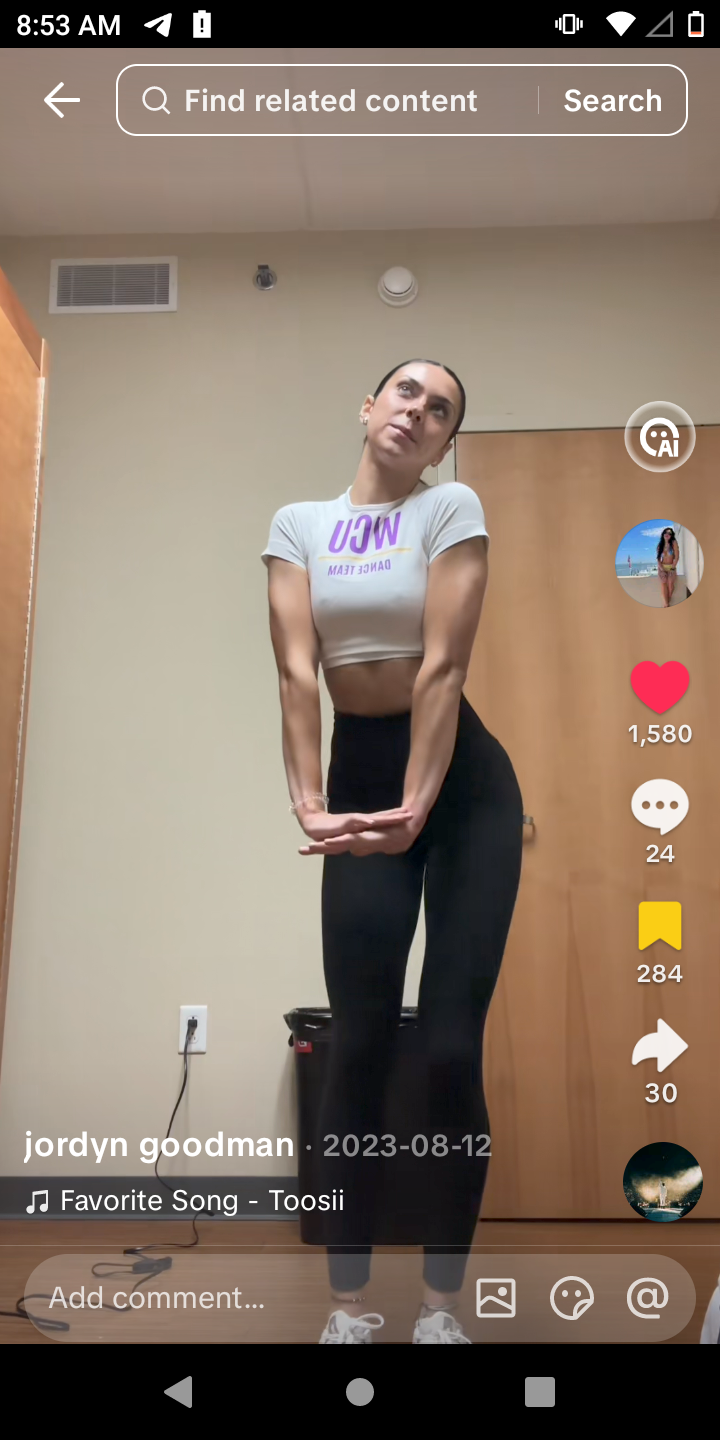The image size is (720, 1440).
Task: Go back using the arrow icon
Action: point(62,100)
